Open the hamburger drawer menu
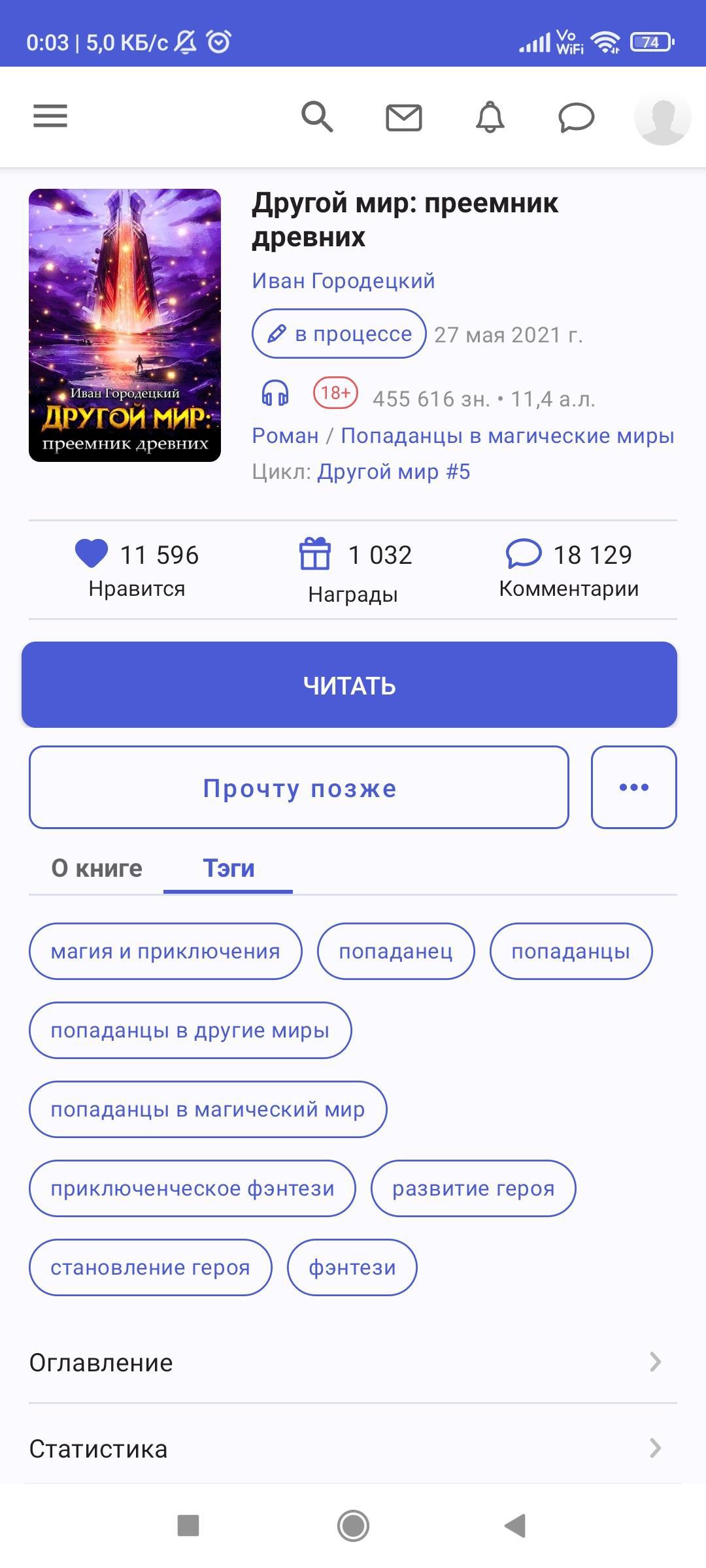Screen dimensions: 706x1568 click(x=50, y=116)
